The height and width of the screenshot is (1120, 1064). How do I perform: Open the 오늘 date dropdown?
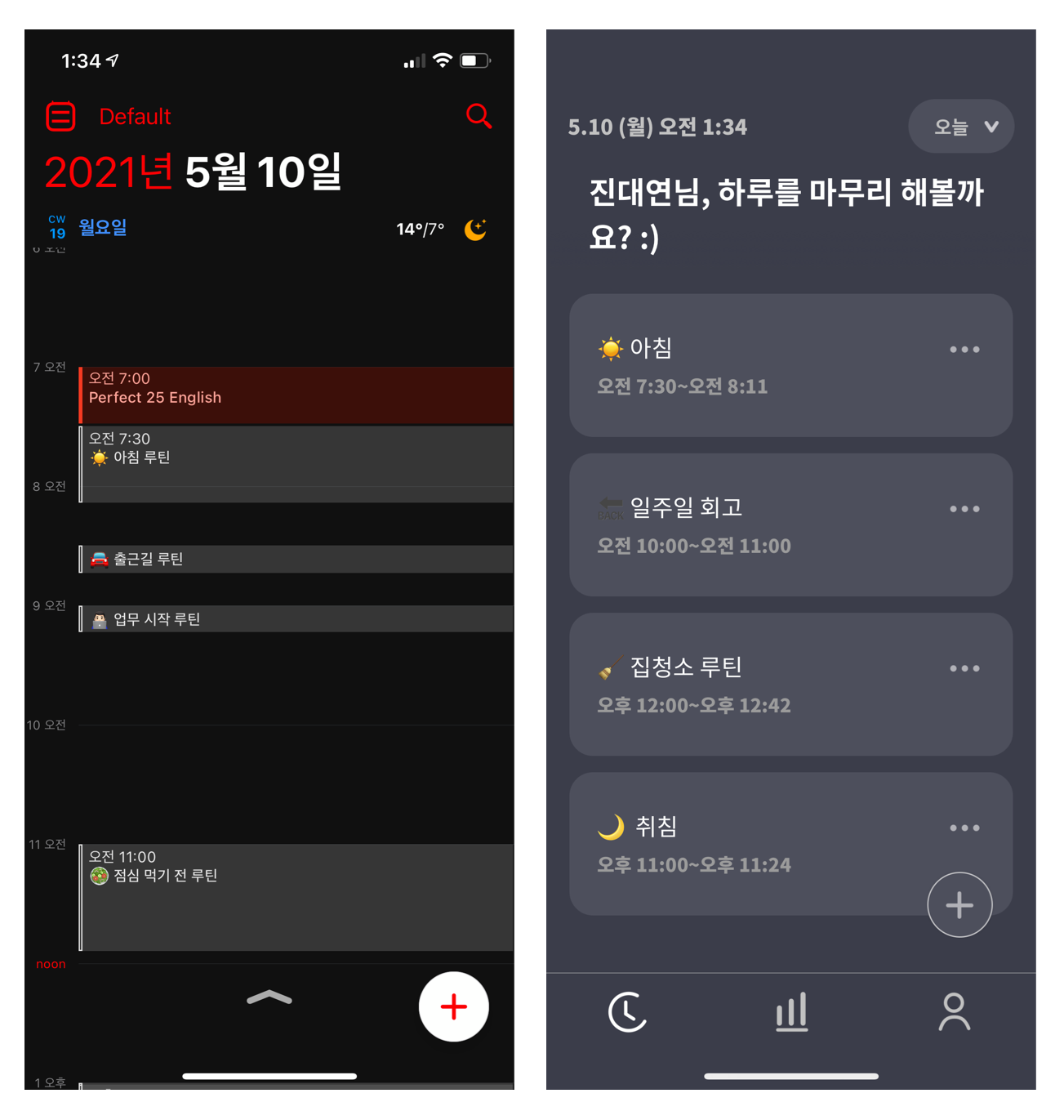point(961,127)
